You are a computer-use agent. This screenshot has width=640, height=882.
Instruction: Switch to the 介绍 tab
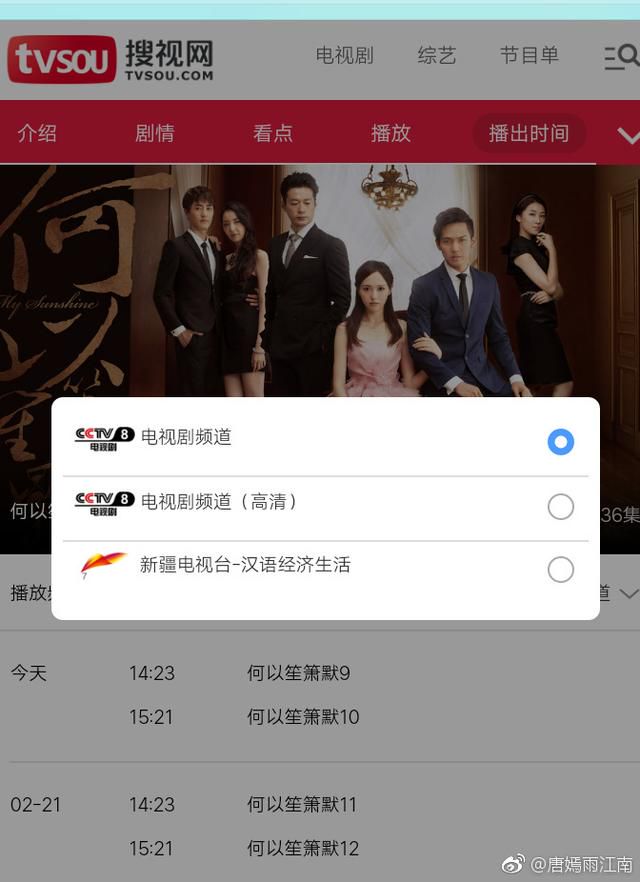pos(37,133)
